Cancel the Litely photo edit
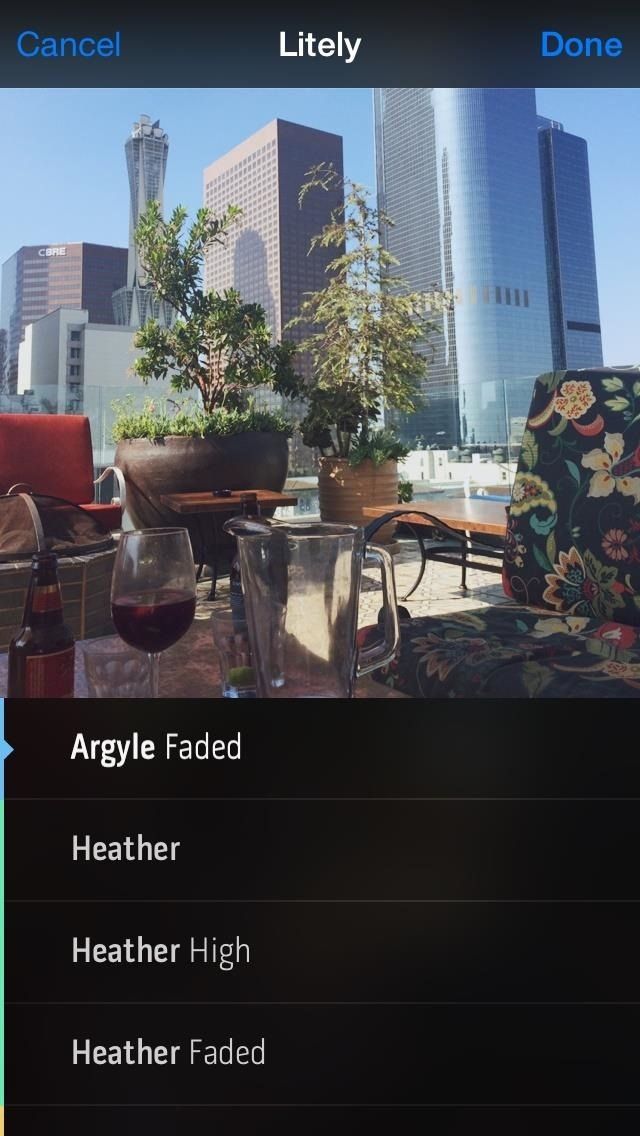Viewport: 640px width, 1136px height. pos(68,45)
